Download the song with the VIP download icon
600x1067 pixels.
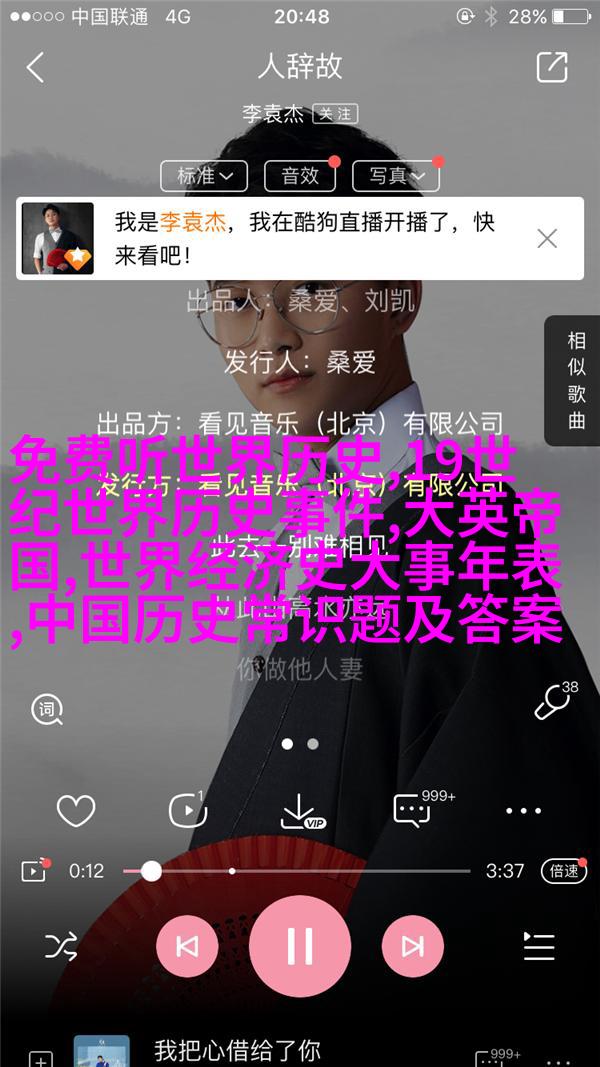pyautogui.click(x=300, y=811)
